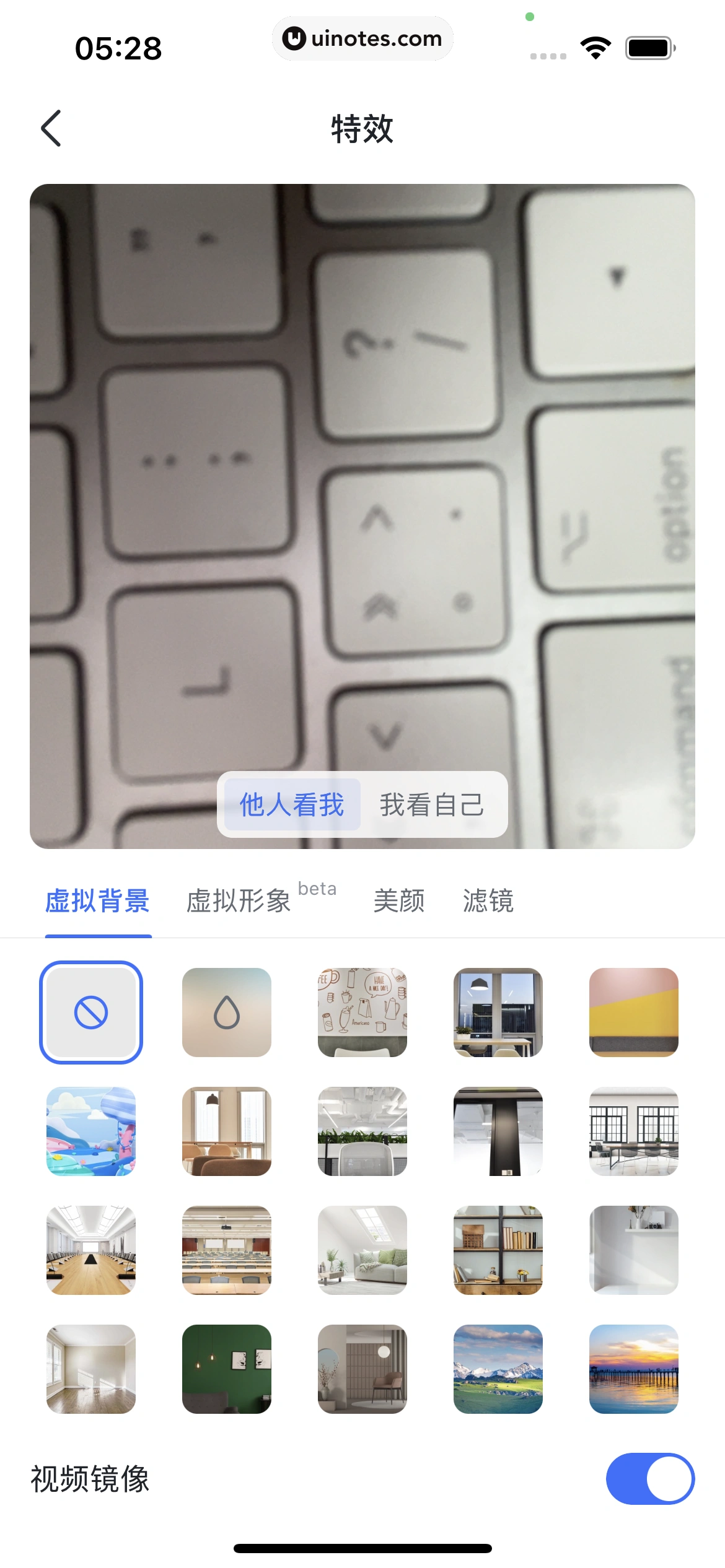Select the coffee shop doodle wall background
725x1568 pixels.
pos(362,1013)
